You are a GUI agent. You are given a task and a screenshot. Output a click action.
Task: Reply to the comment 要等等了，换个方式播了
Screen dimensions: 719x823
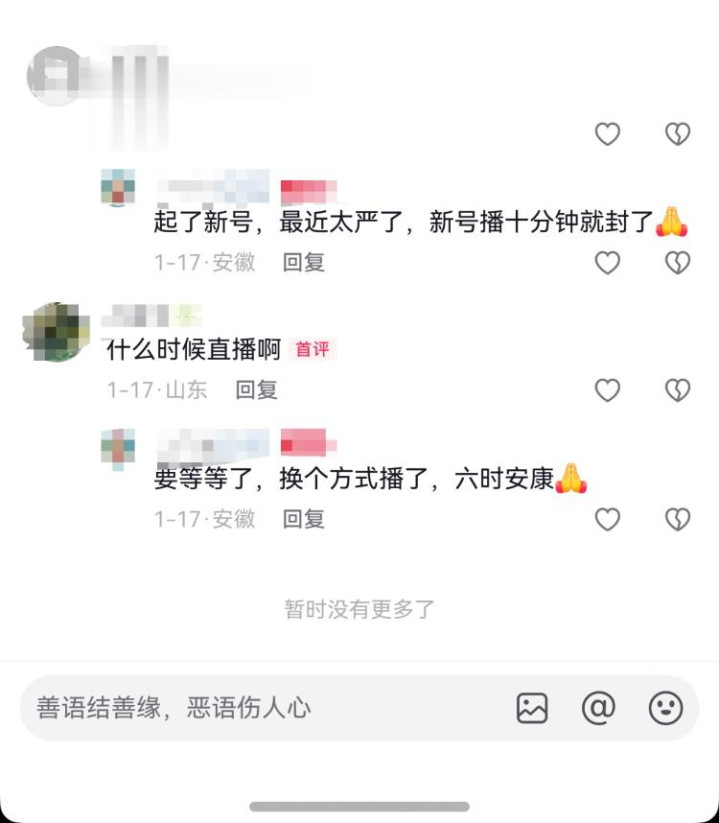click(x=303, y=519)
